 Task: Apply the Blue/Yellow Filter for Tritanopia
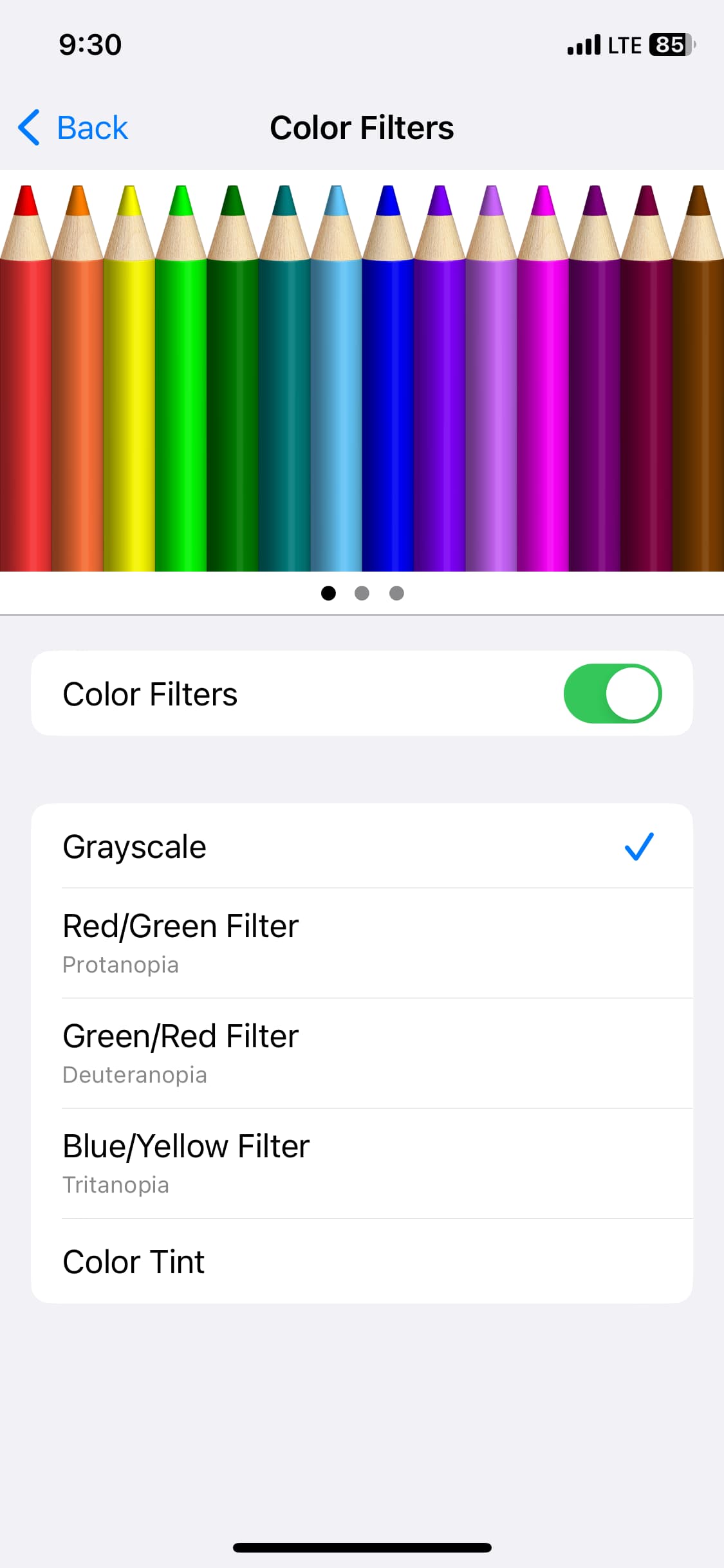pyautogui.click(x=360, y=1162)
